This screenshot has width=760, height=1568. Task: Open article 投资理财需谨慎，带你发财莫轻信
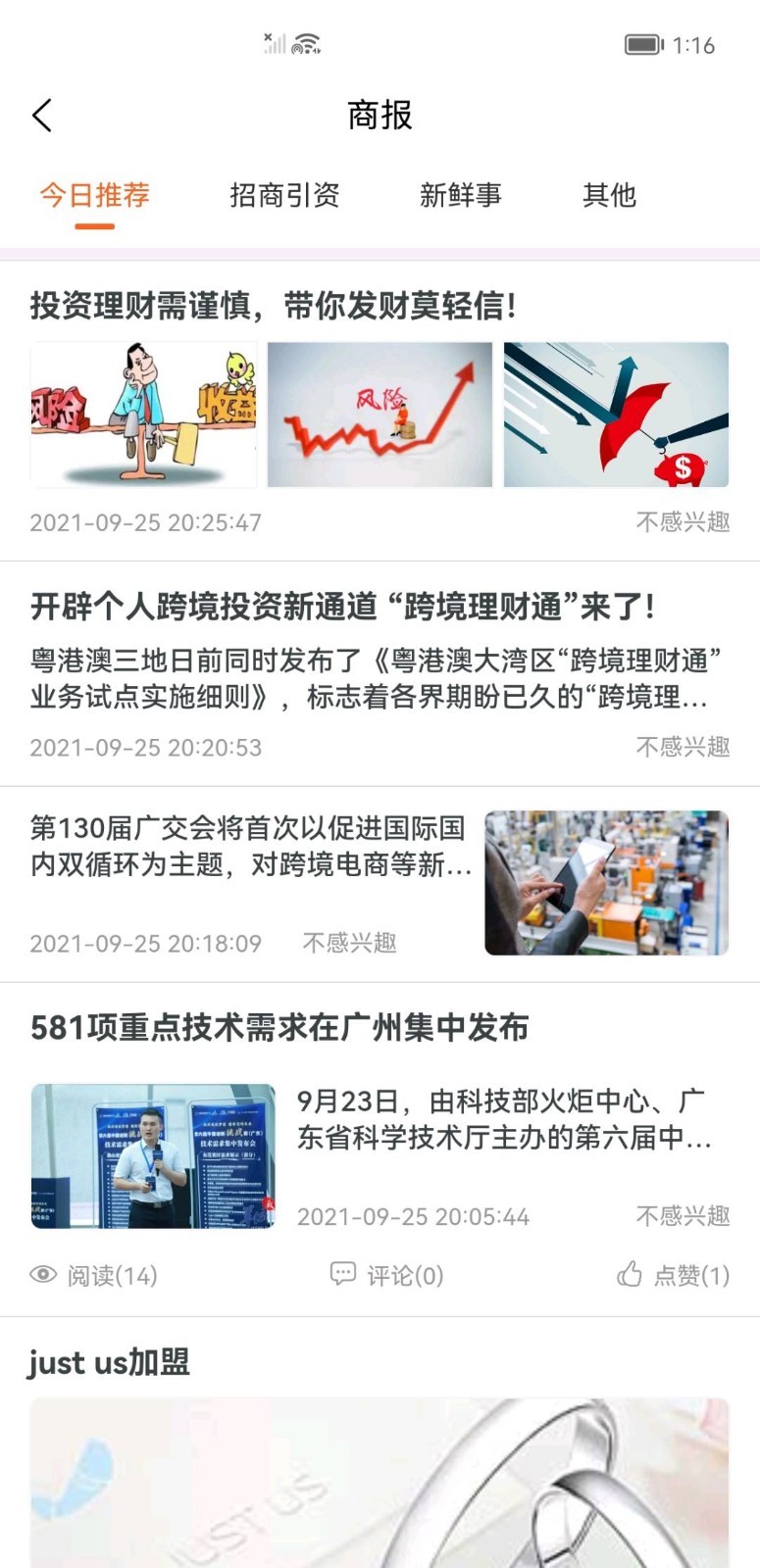(274, 306)
